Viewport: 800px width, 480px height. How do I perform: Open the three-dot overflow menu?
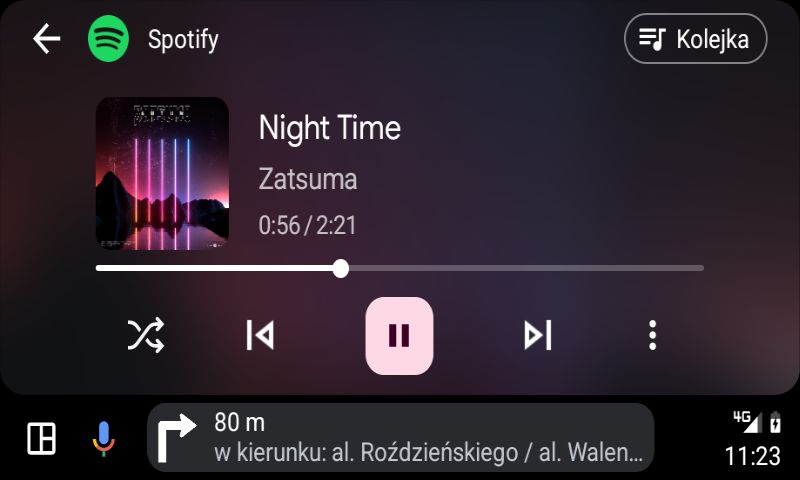[x=652, y=336]
